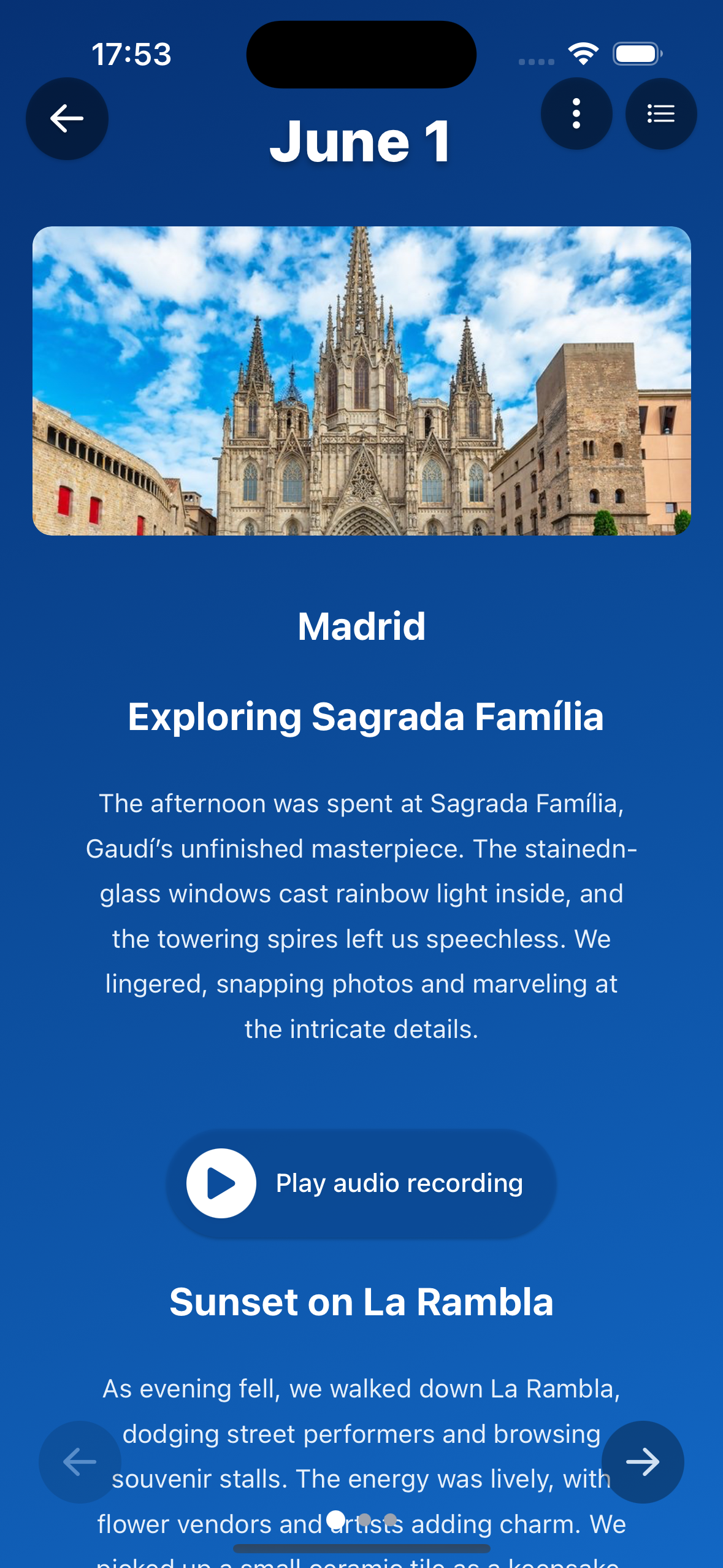723x1568 pixels.
Task: Open the cathedral photo
Action: tap(361, 380)
